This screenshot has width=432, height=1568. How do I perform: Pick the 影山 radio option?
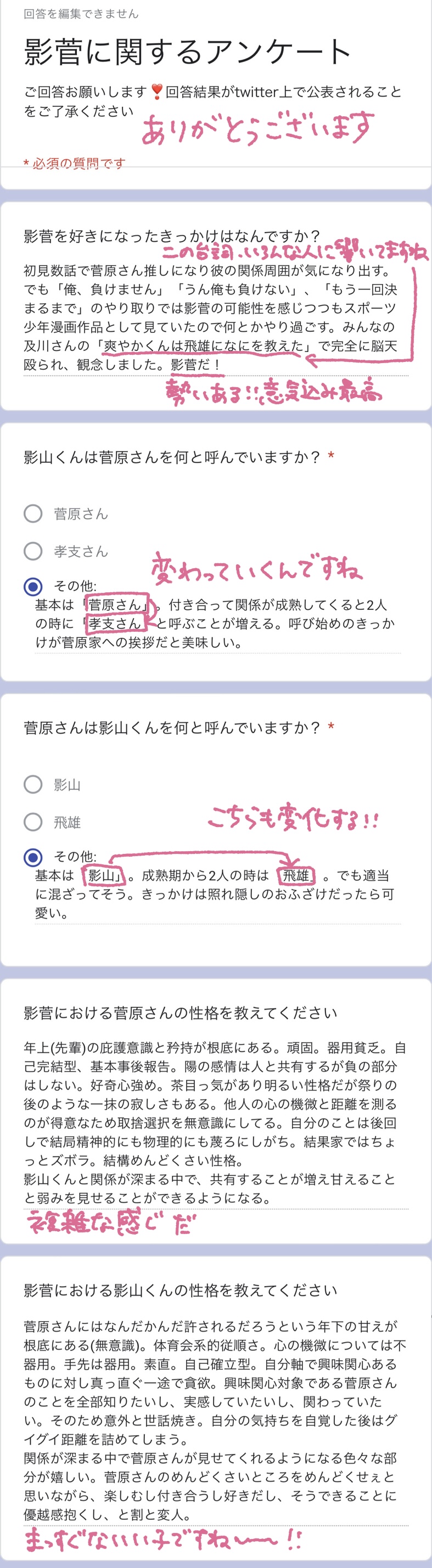point(33,784)
